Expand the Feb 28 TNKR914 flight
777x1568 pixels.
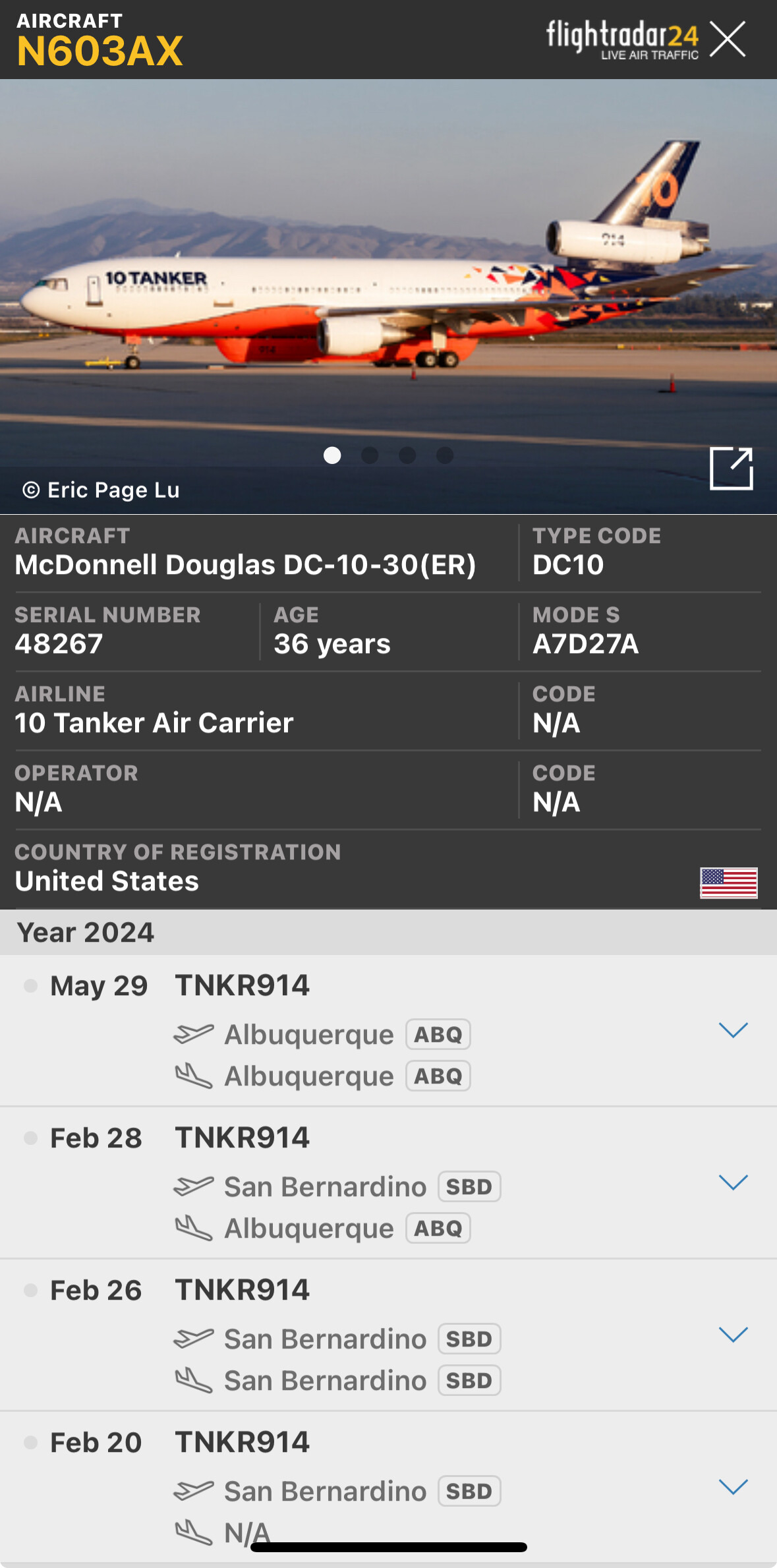point(733,1182)
